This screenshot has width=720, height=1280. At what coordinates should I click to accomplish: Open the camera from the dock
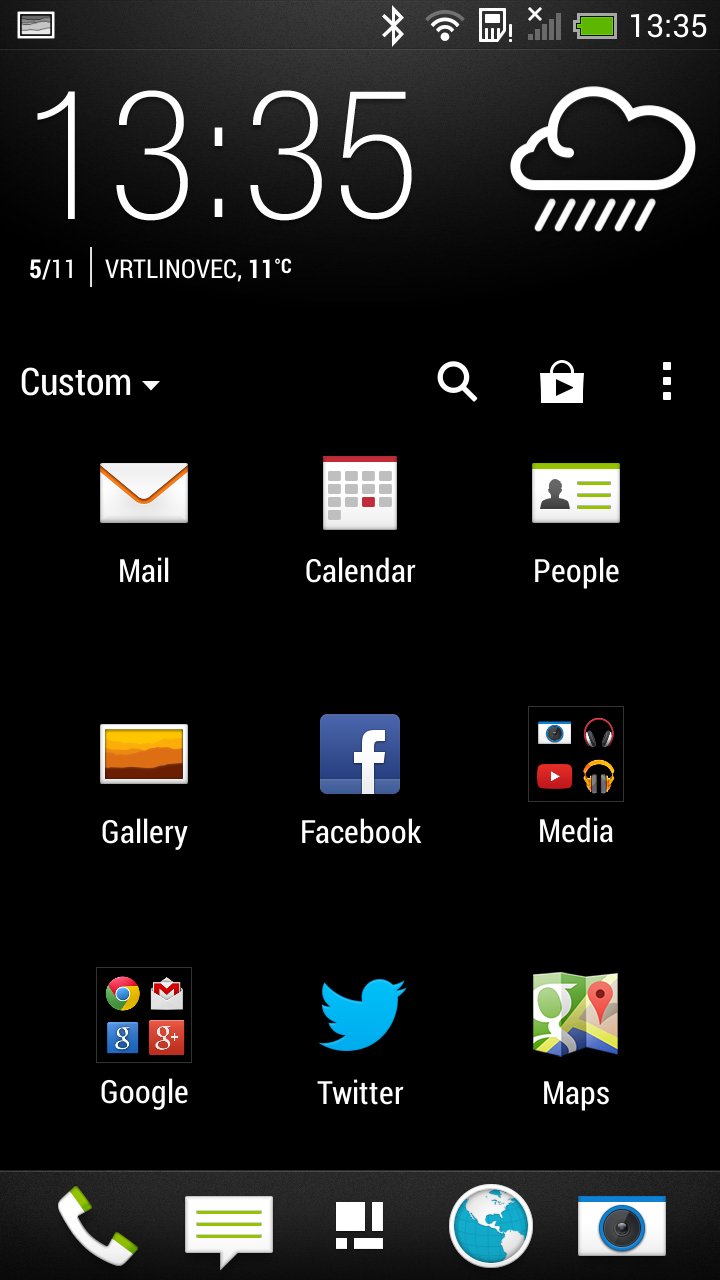click(x=622, y=1225)
